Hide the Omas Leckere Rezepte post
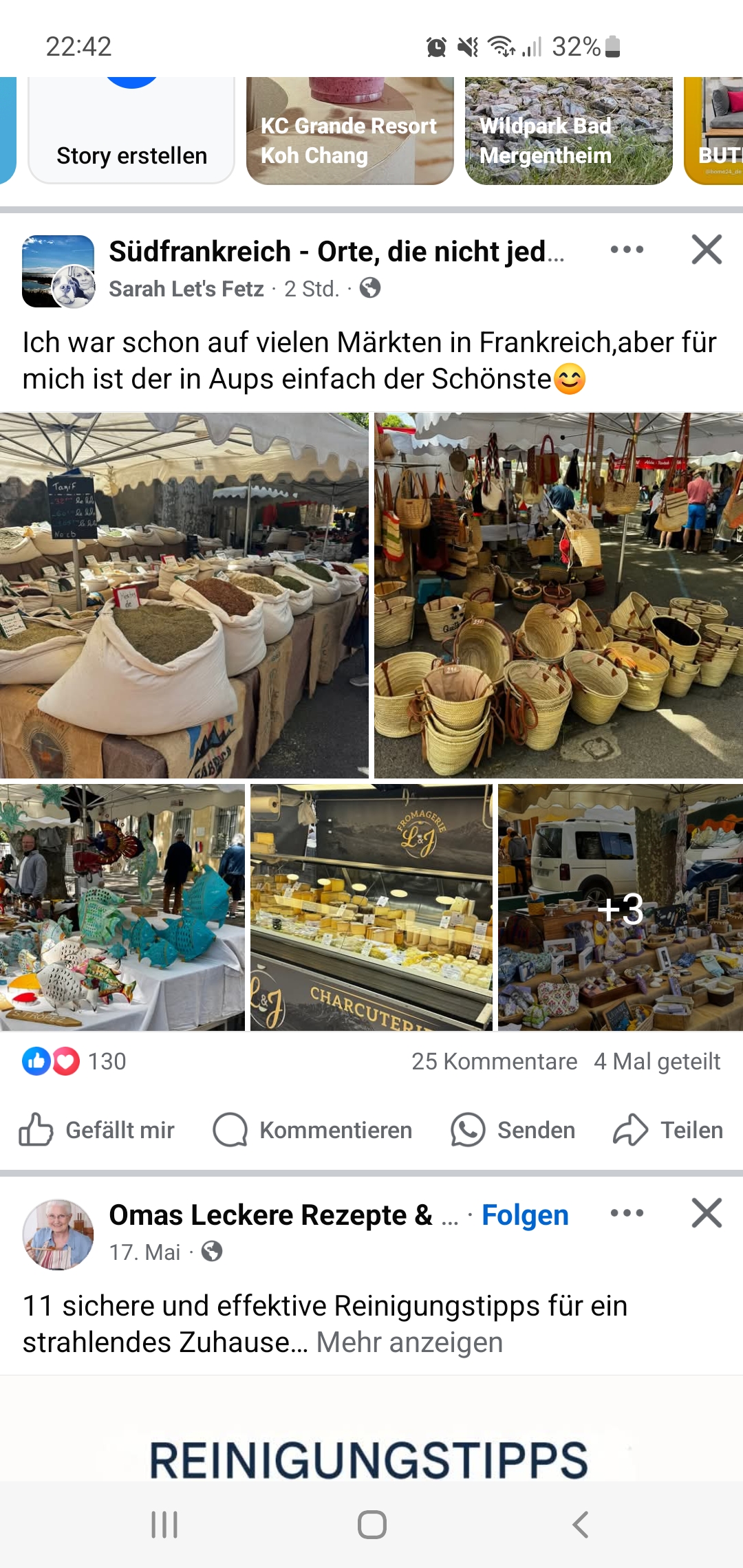Viewport: 743px width, 1568px height. (707, 1213)
